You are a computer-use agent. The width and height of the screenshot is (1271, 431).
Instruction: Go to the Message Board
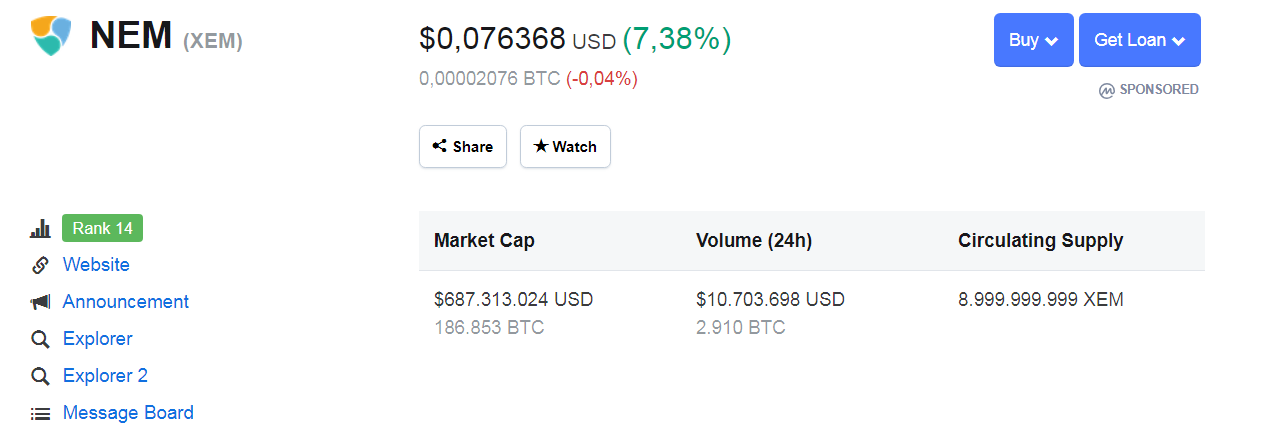(x=128, y=413)
